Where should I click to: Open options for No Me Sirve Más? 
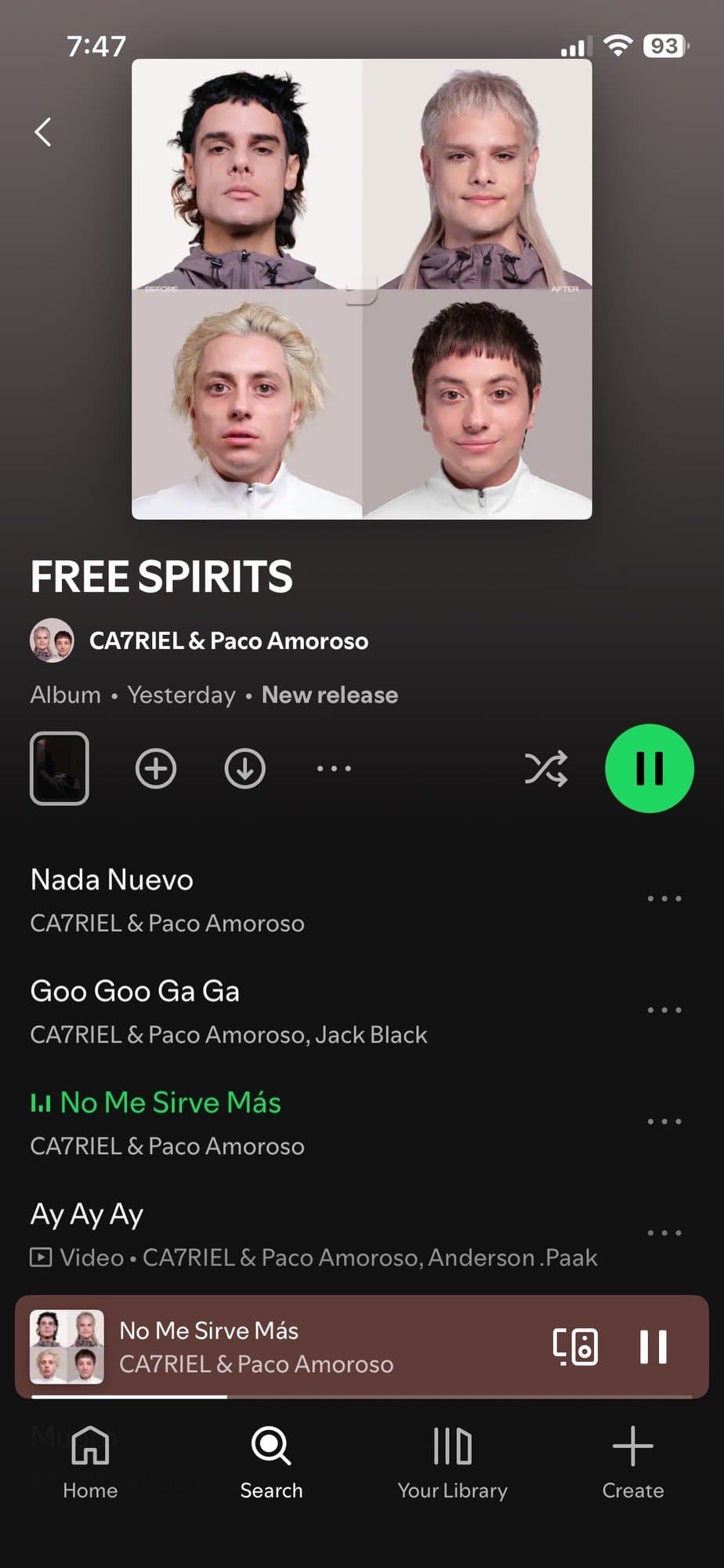(x=664, y=1121)
